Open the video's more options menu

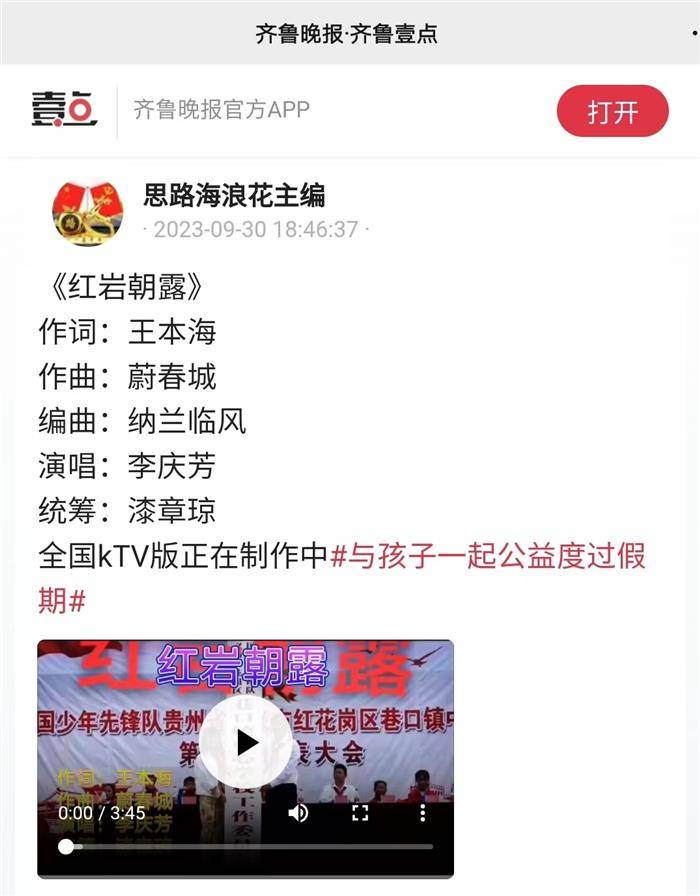click(422, 813)
